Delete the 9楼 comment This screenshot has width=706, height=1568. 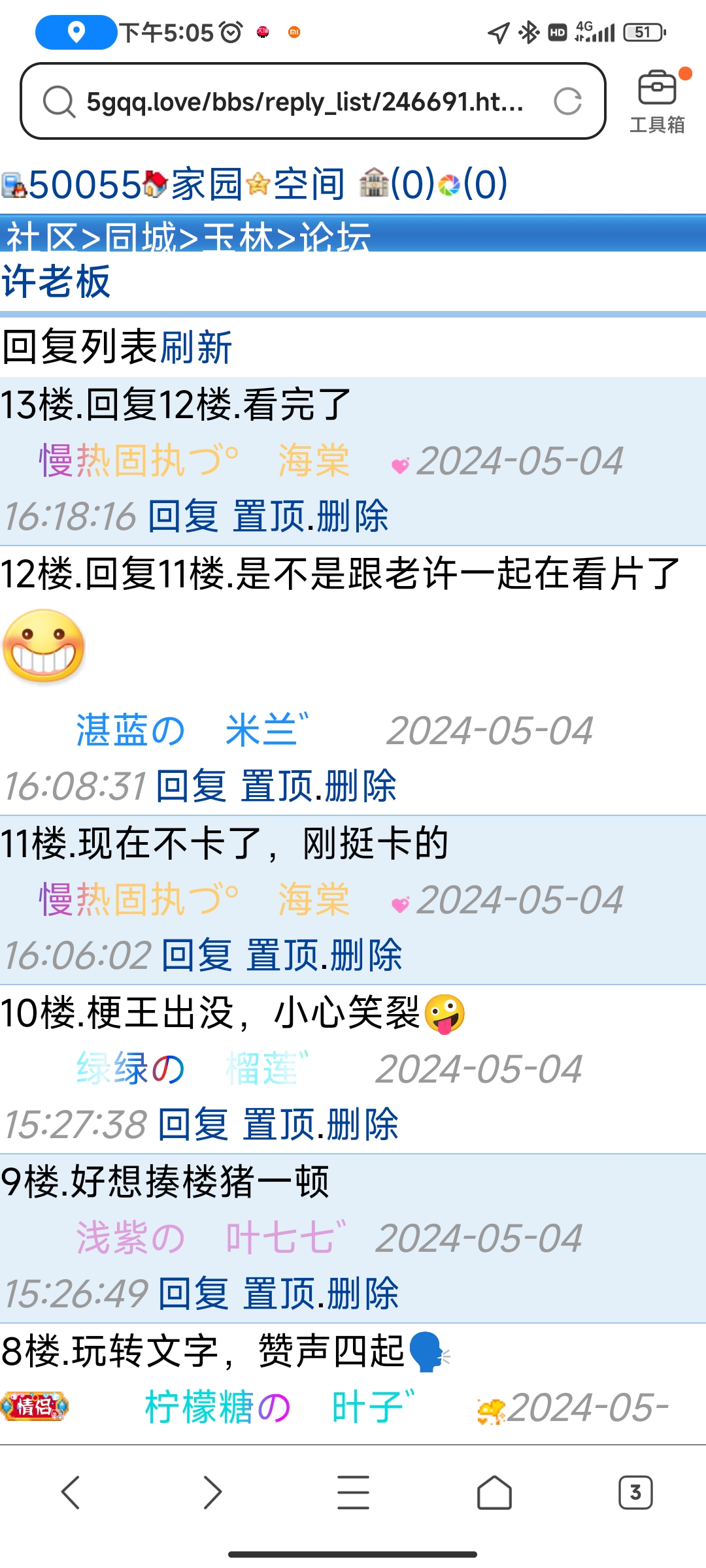click(363, 1294)
